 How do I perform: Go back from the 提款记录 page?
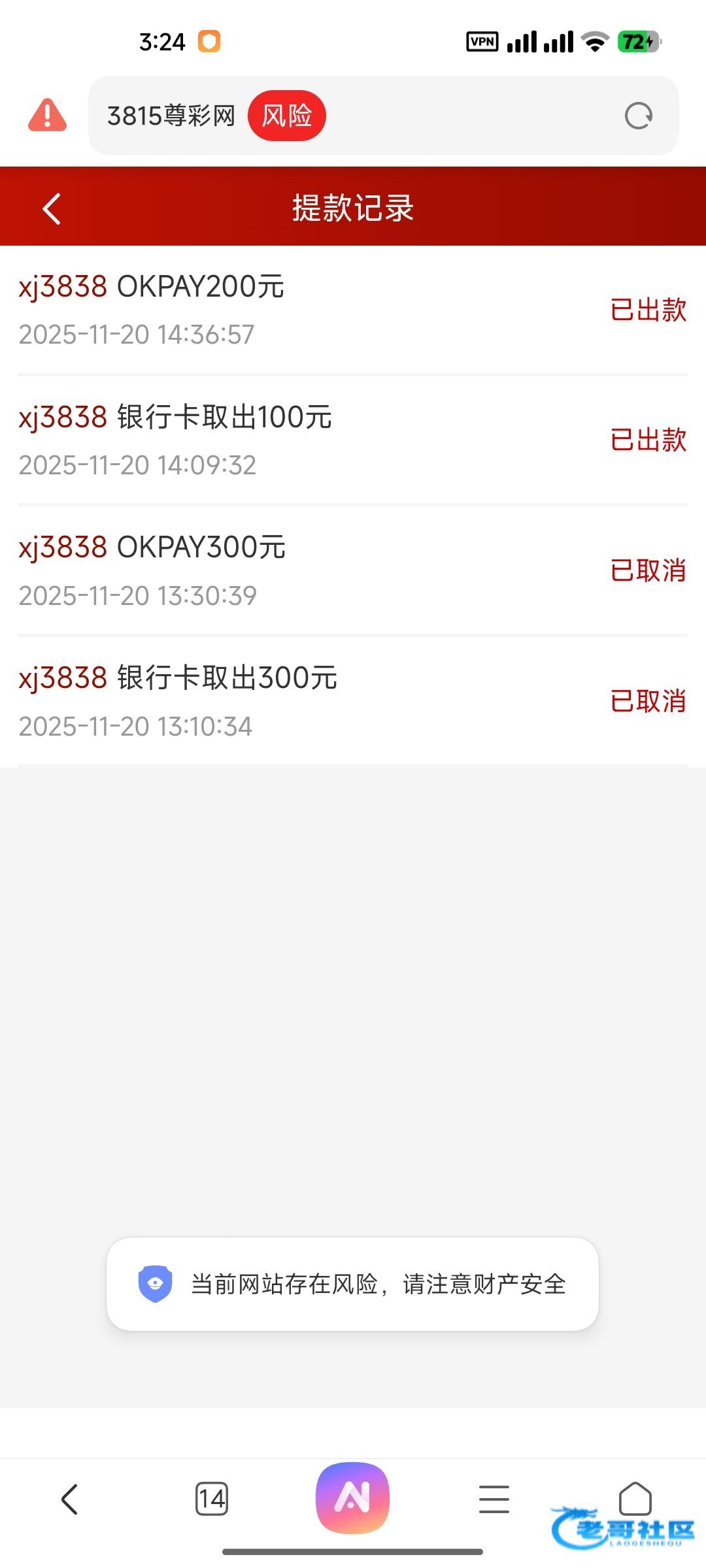point(52,208)
